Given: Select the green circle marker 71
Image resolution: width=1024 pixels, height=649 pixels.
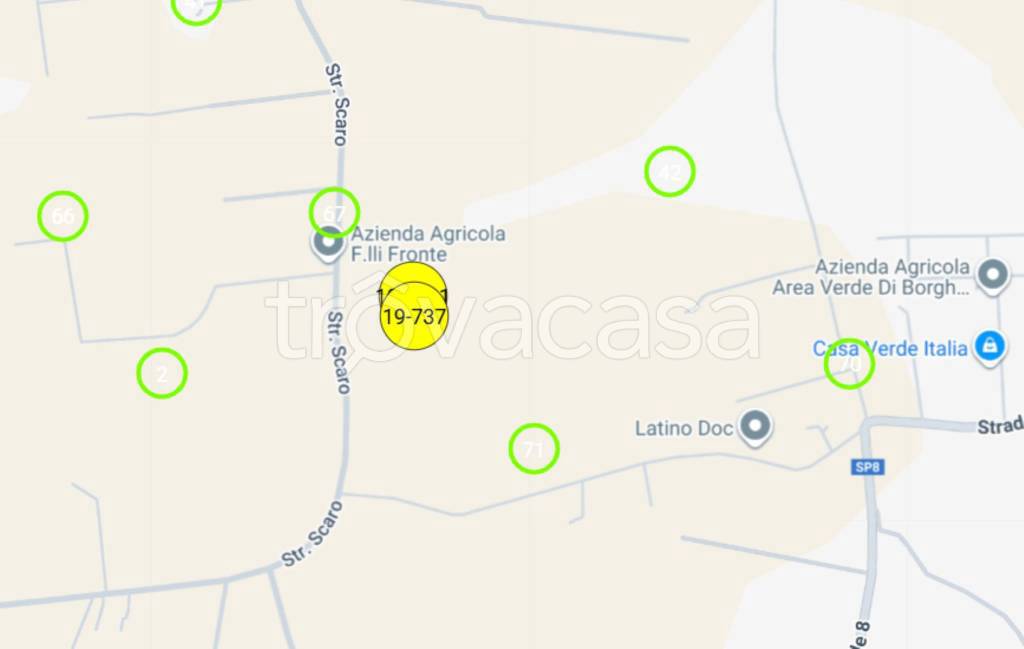Looking at the screenshot, I should coord(534,449).
